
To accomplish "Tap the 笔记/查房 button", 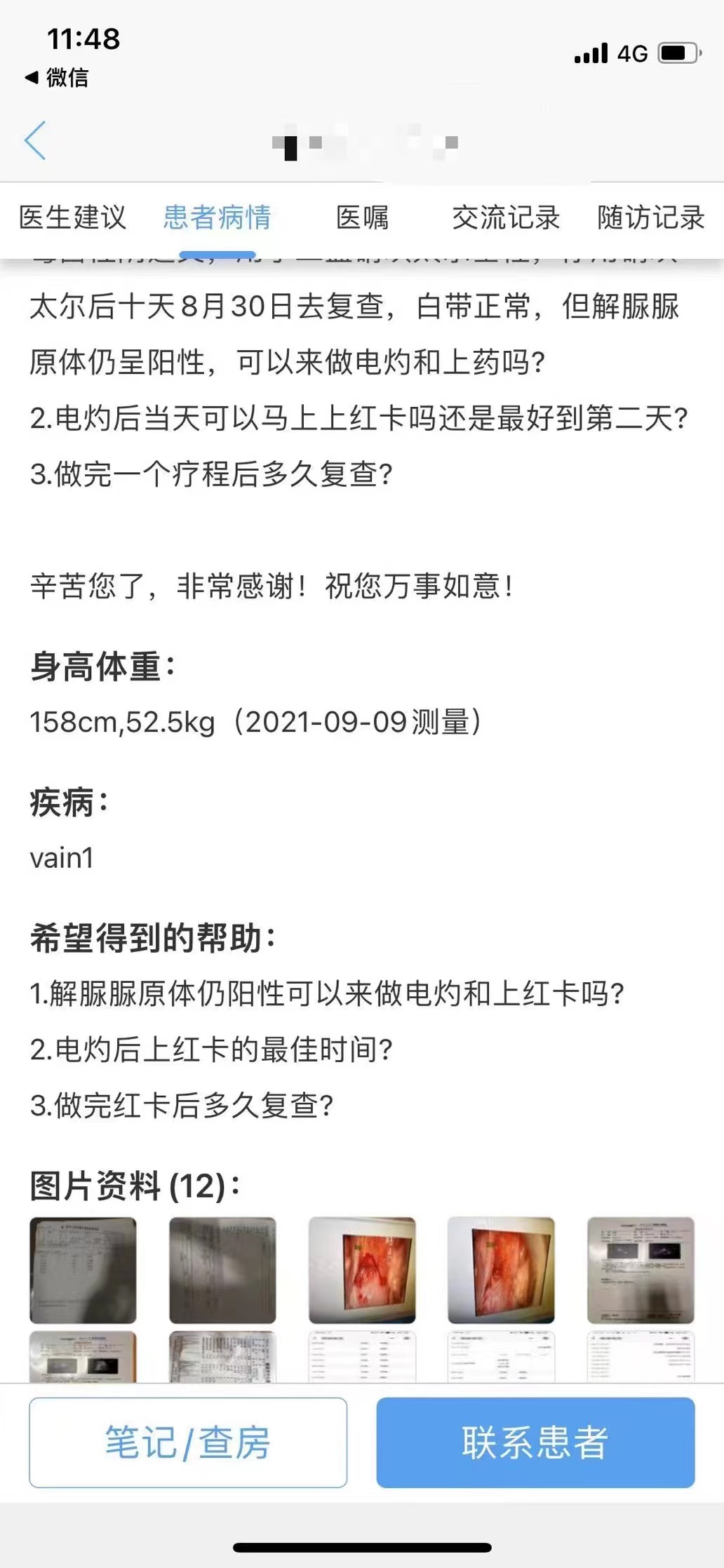I will pyautogui.click(x=188, y=1442).
